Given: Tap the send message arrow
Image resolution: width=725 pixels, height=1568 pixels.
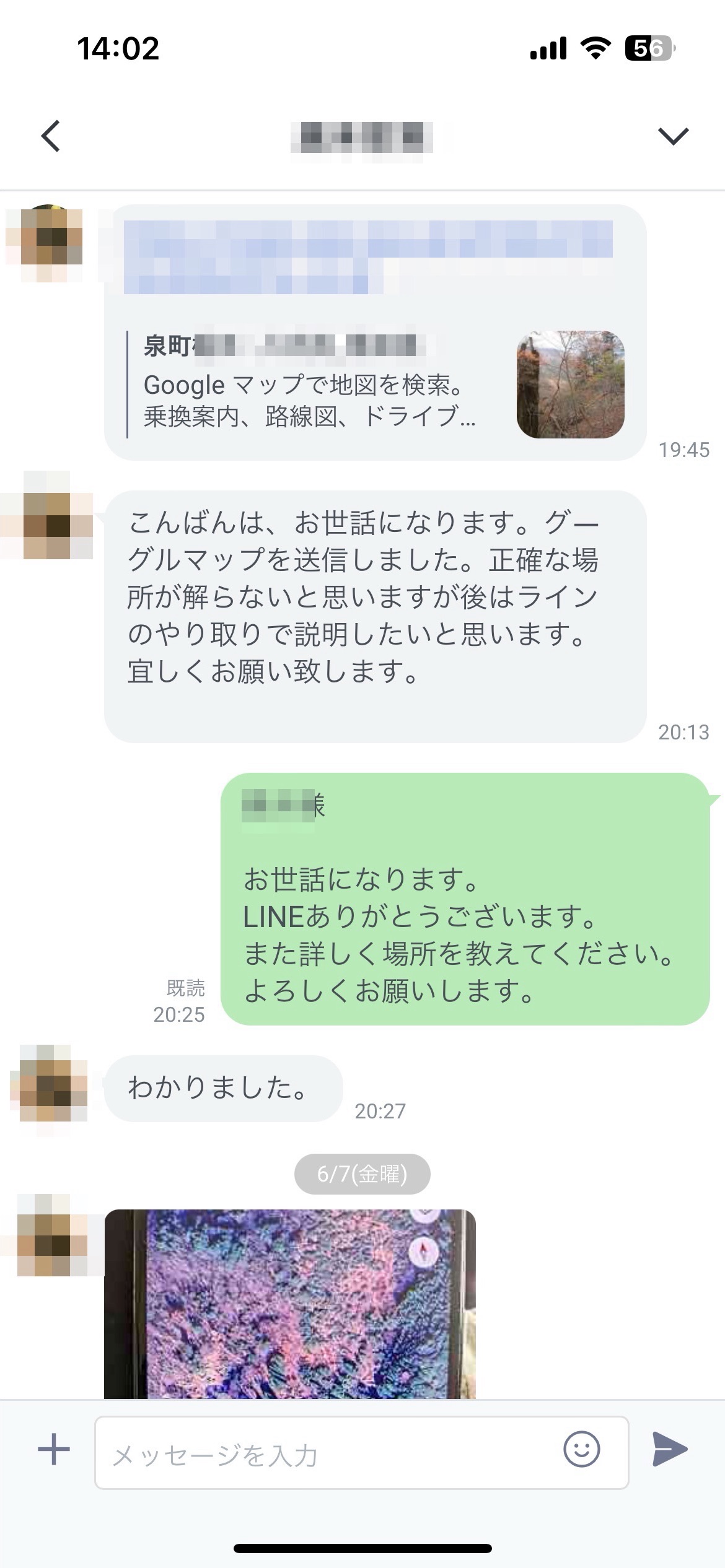Looking at the screenshot, I should (x=670, y=1449).
